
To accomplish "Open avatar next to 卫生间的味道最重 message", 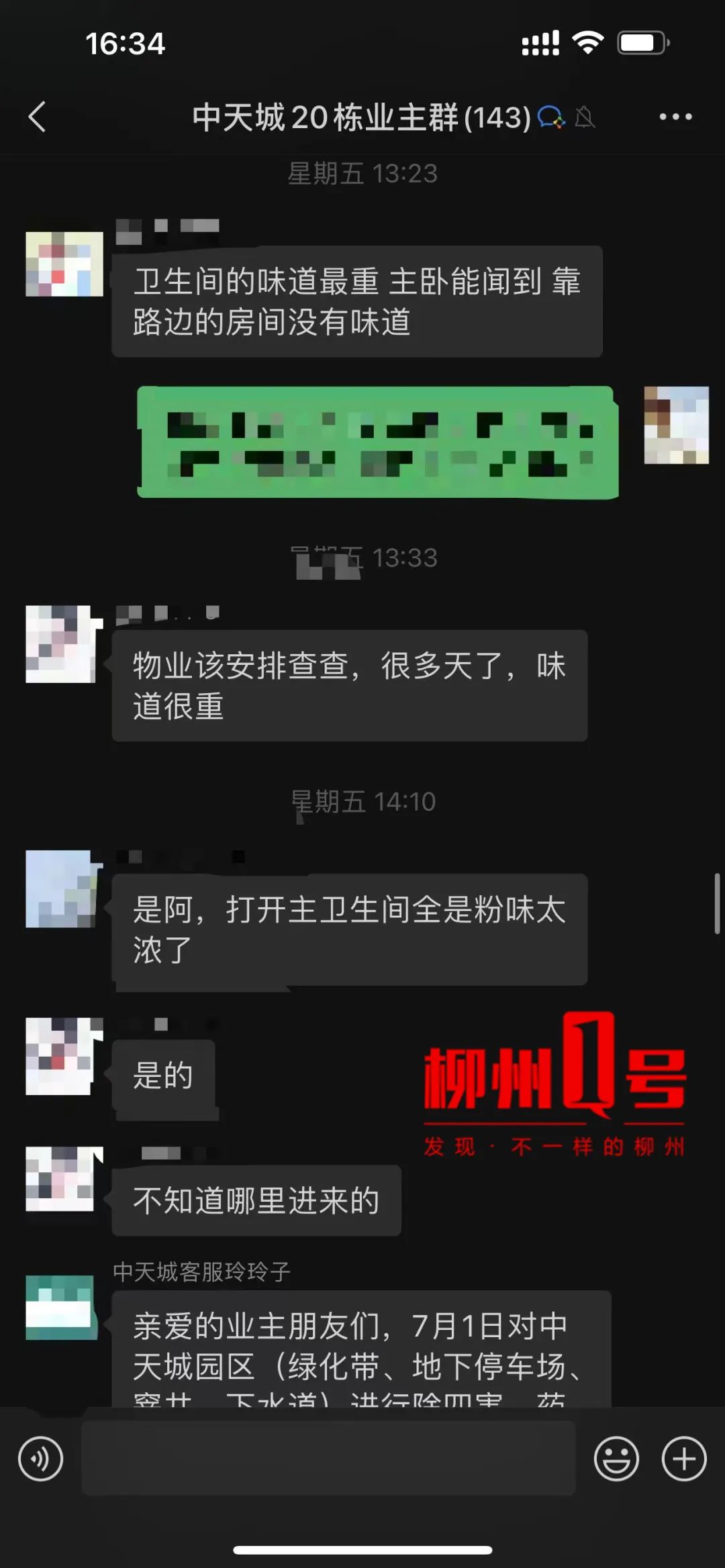I will tap(64, 264).
